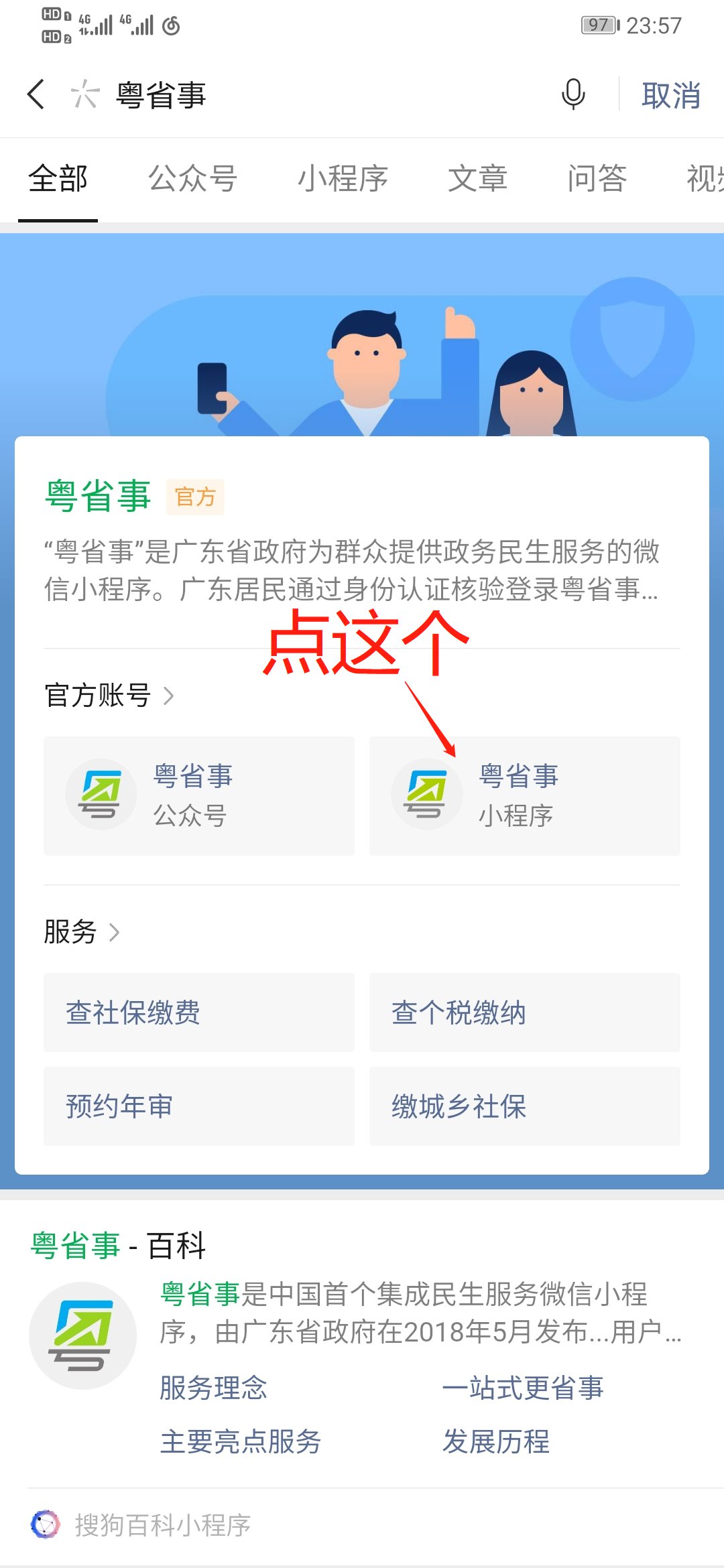Open the 查社保缴费 service
Viewport: 724px width, 1568px height.
pos(198,1012)
